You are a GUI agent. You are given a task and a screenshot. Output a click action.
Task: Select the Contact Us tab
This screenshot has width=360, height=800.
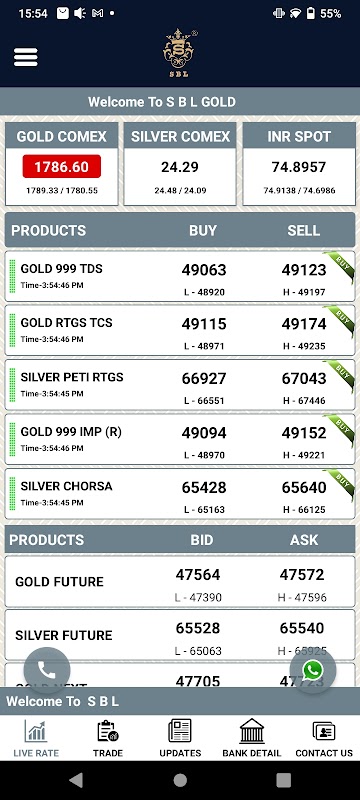click(324, 738)
